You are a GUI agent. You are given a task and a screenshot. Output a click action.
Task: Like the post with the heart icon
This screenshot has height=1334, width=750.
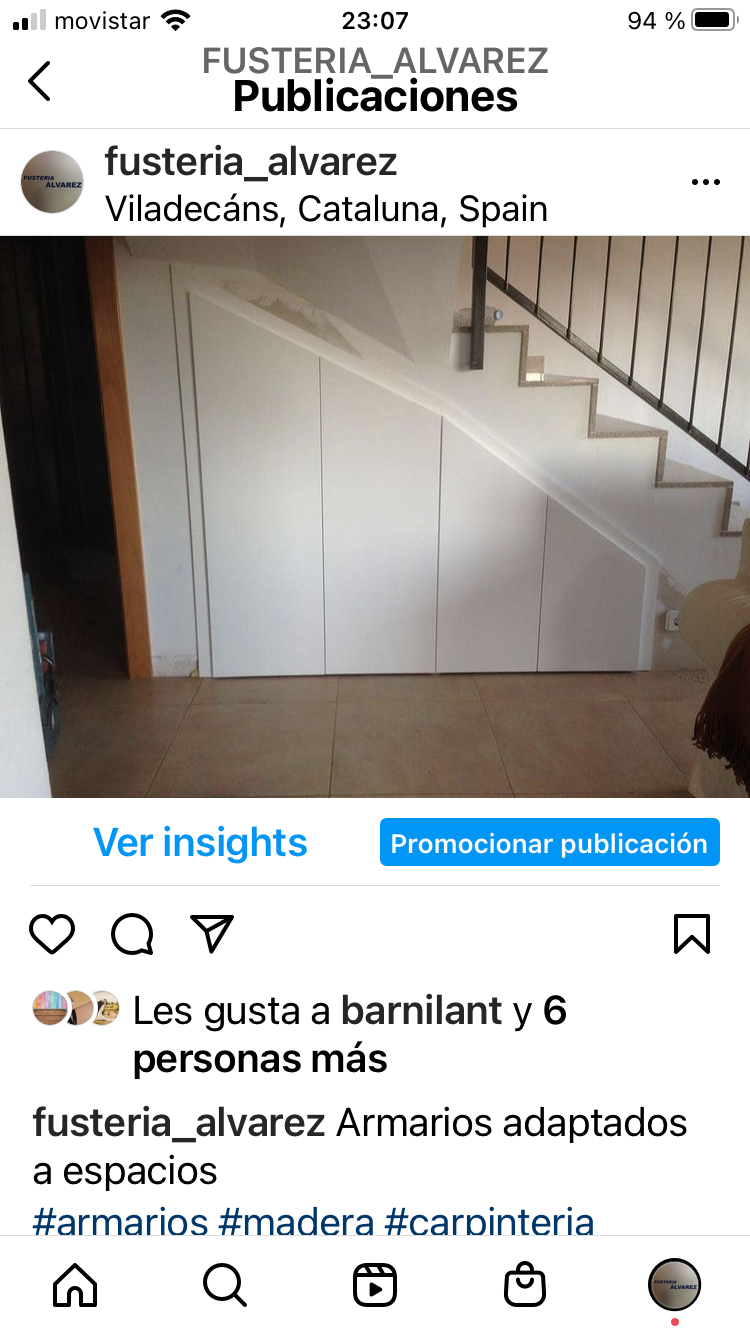coord(52,934)
